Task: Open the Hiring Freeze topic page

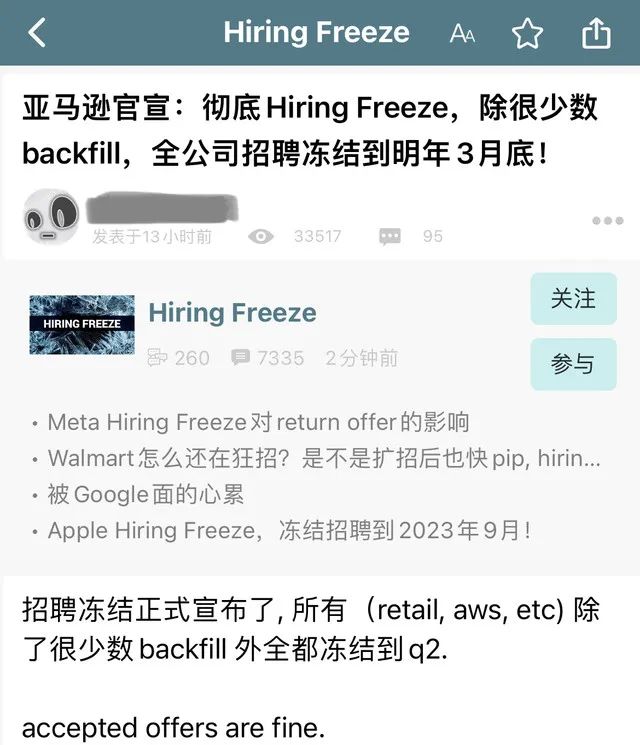Action: click(x=232, y=313)
